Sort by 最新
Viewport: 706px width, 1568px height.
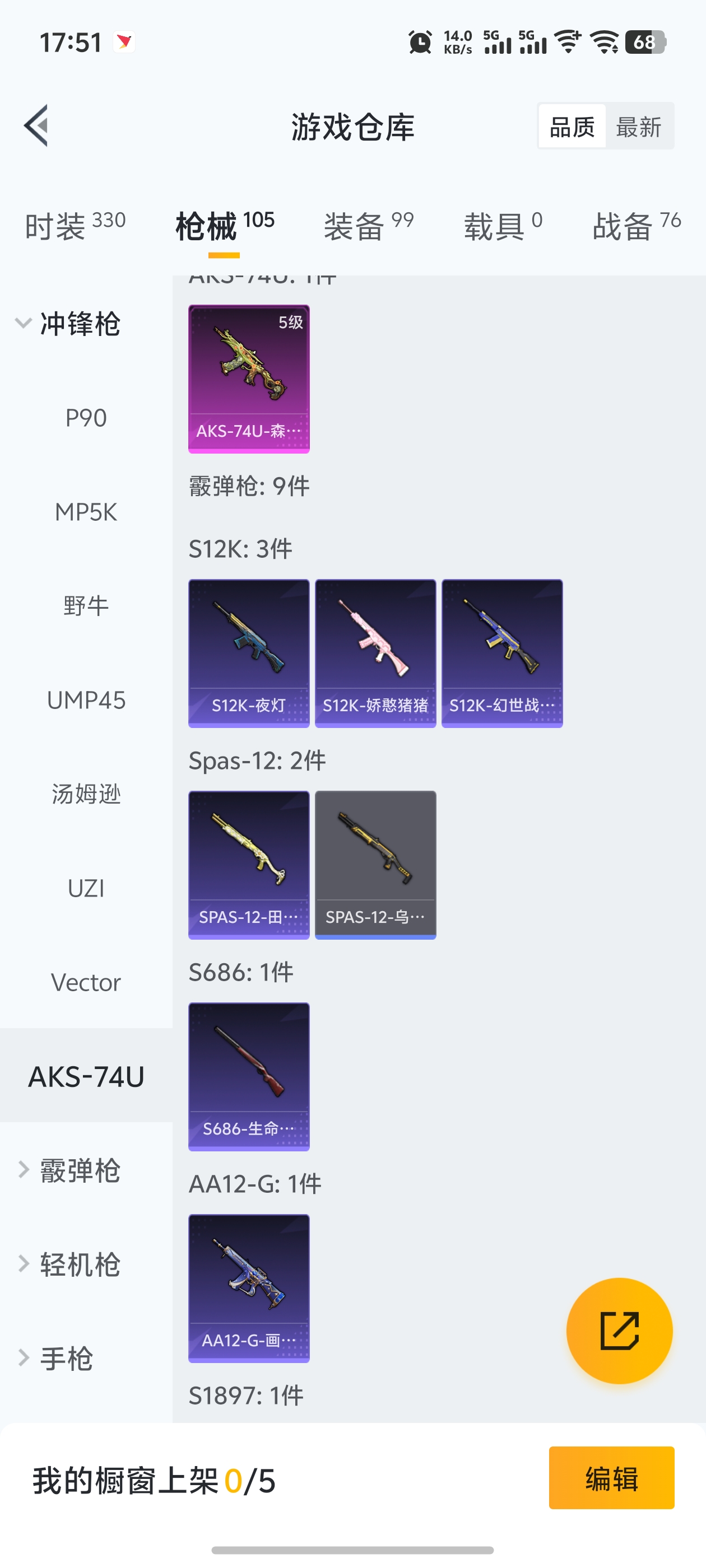click(x=638, y=127)
